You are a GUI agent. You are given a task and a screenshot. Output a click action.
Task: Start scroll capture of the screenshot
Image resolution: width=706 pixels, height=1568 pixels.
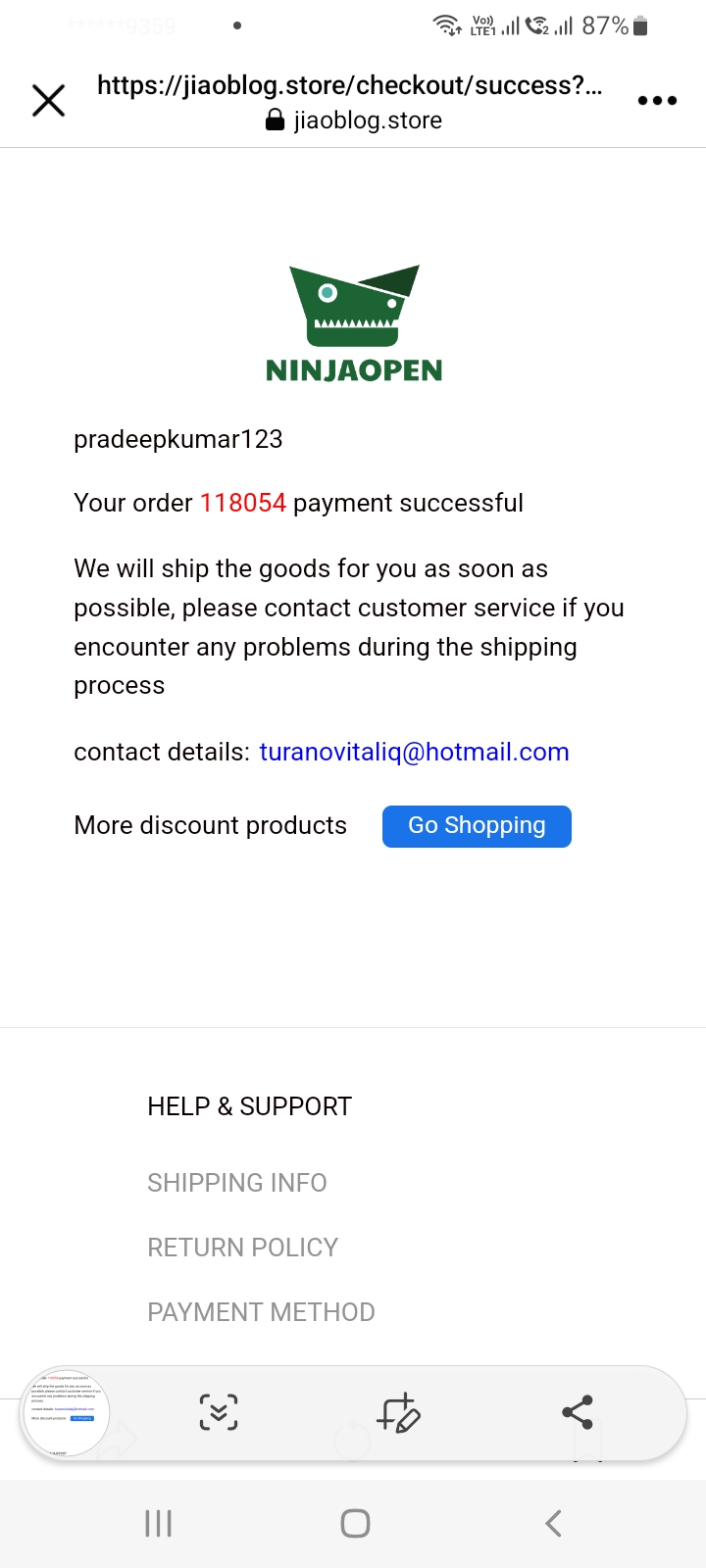tap(219, 1412)
